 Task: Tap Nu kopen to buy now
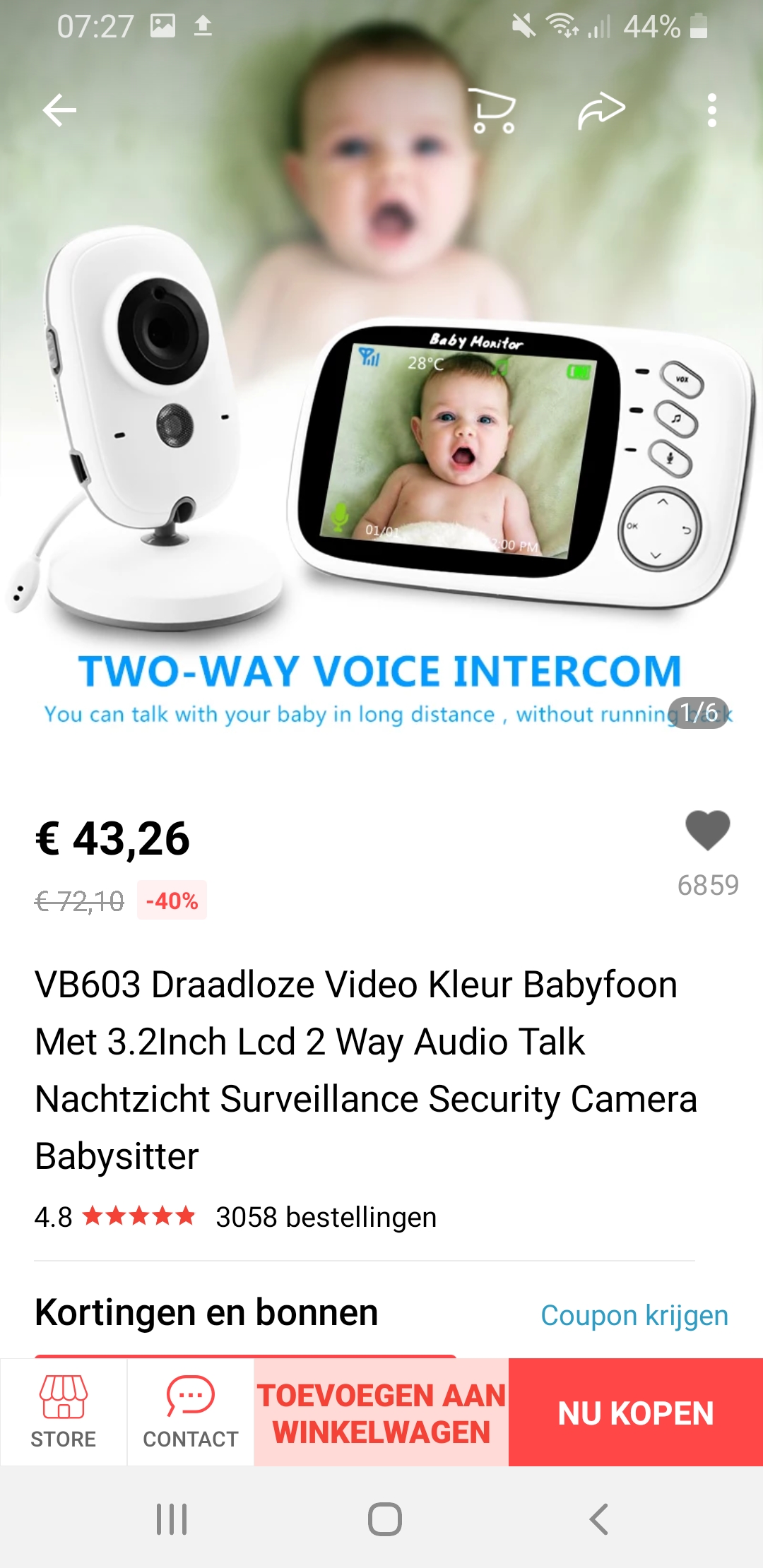click(x=636, y=1412)
